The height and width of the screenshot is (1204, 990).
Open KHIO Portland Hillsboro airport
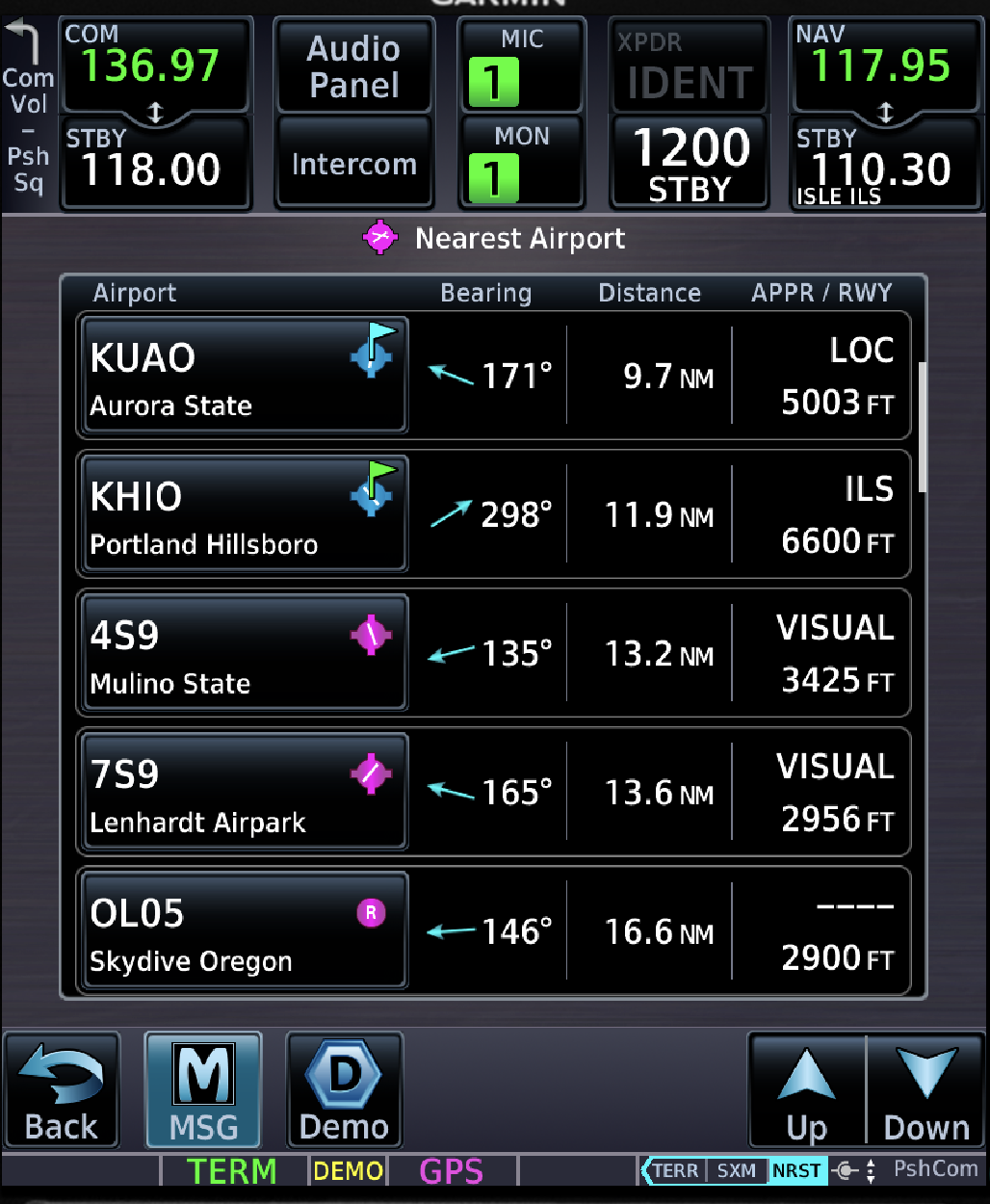(243, 514)
